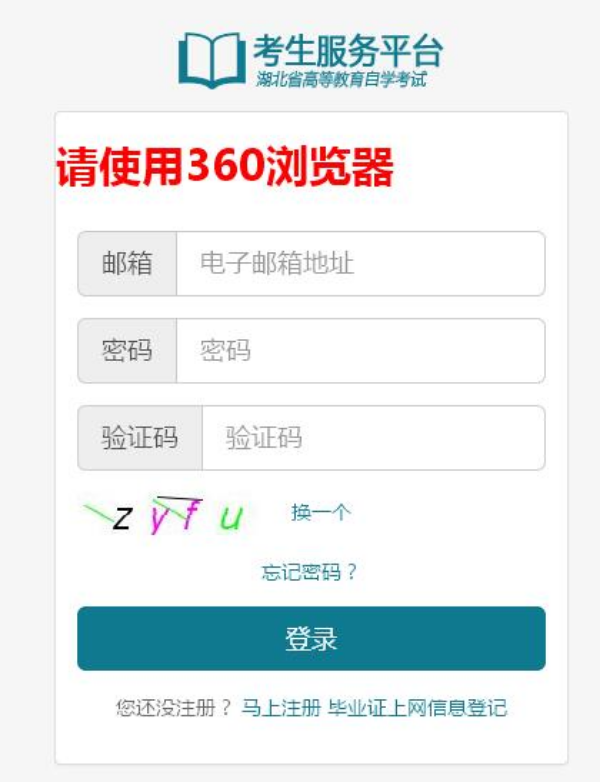Viewport: 600px width, 782px height.
Task: Select the 验证码 captcha input field
Action: 372,438
